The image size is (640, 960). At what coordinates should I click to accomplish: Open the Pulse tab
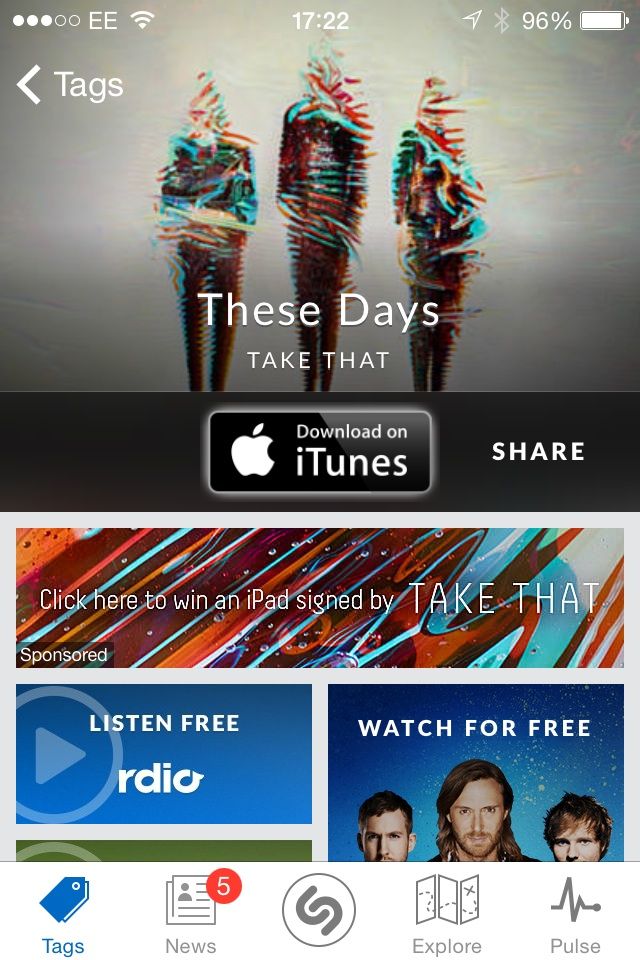[x=575, y=912]
